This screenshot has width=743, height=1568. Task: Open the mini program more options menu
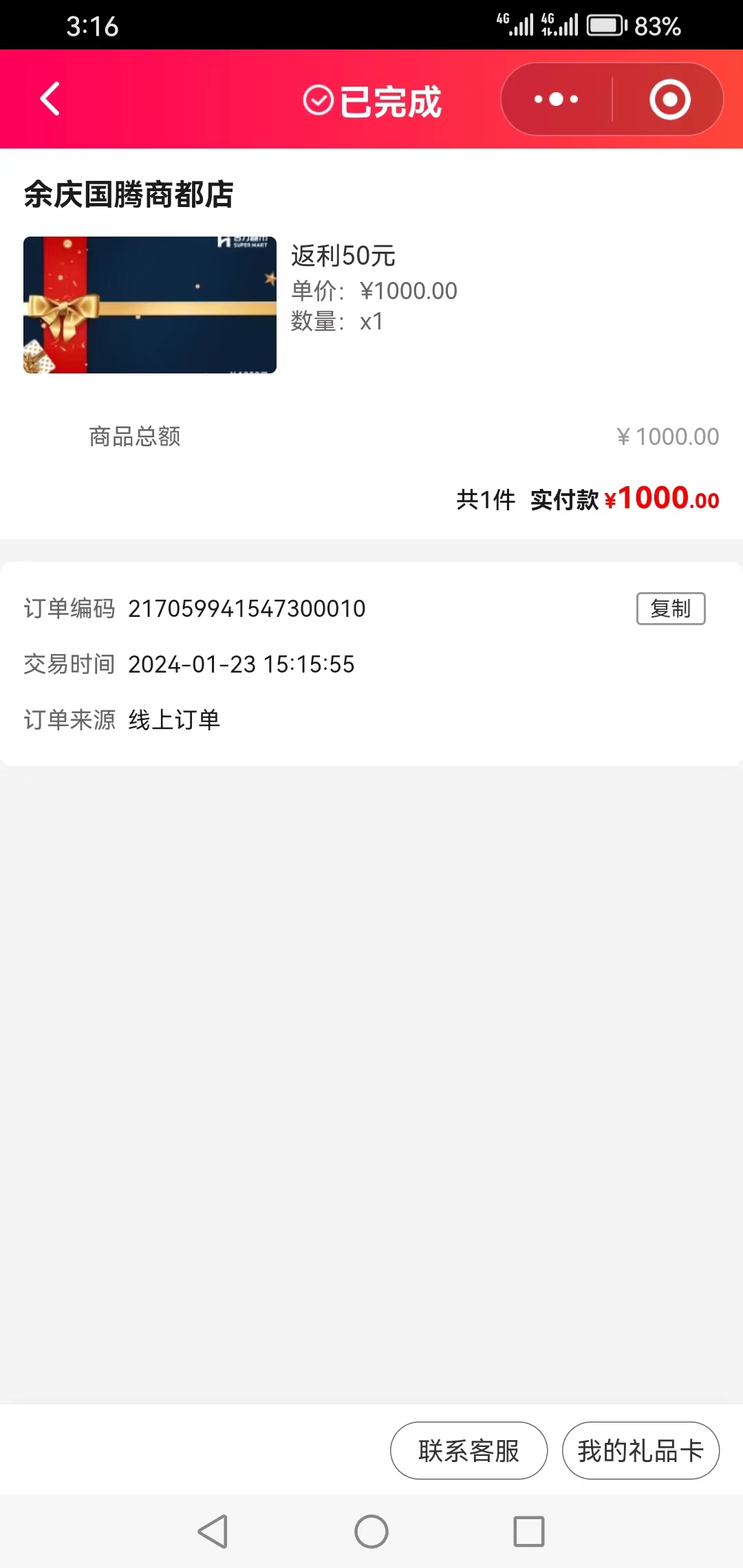[x=557, y=99]
